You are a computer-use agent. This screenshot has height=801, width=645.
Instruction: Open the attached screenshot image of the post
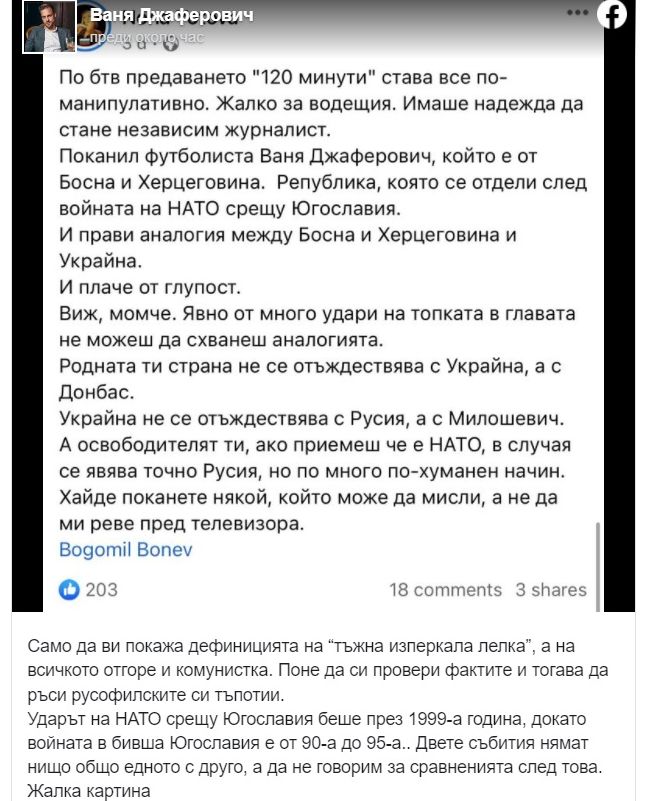coord(323,330)
